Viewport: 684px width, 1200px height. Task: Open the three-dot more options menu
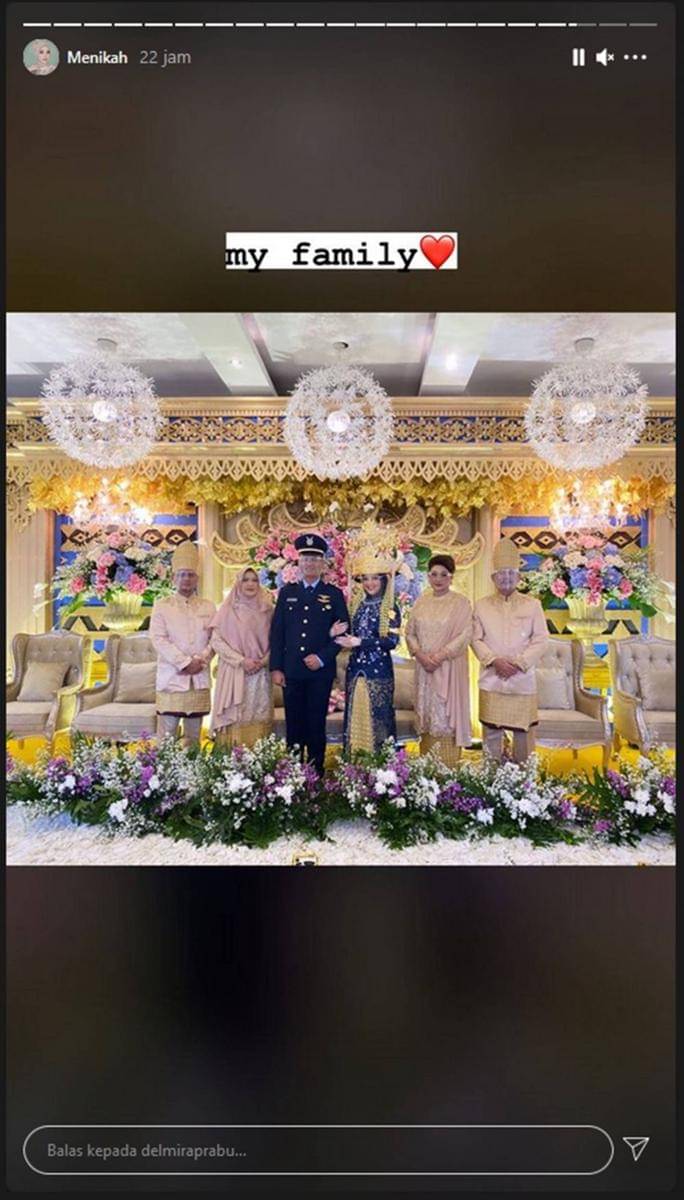(x=636, y=58)
